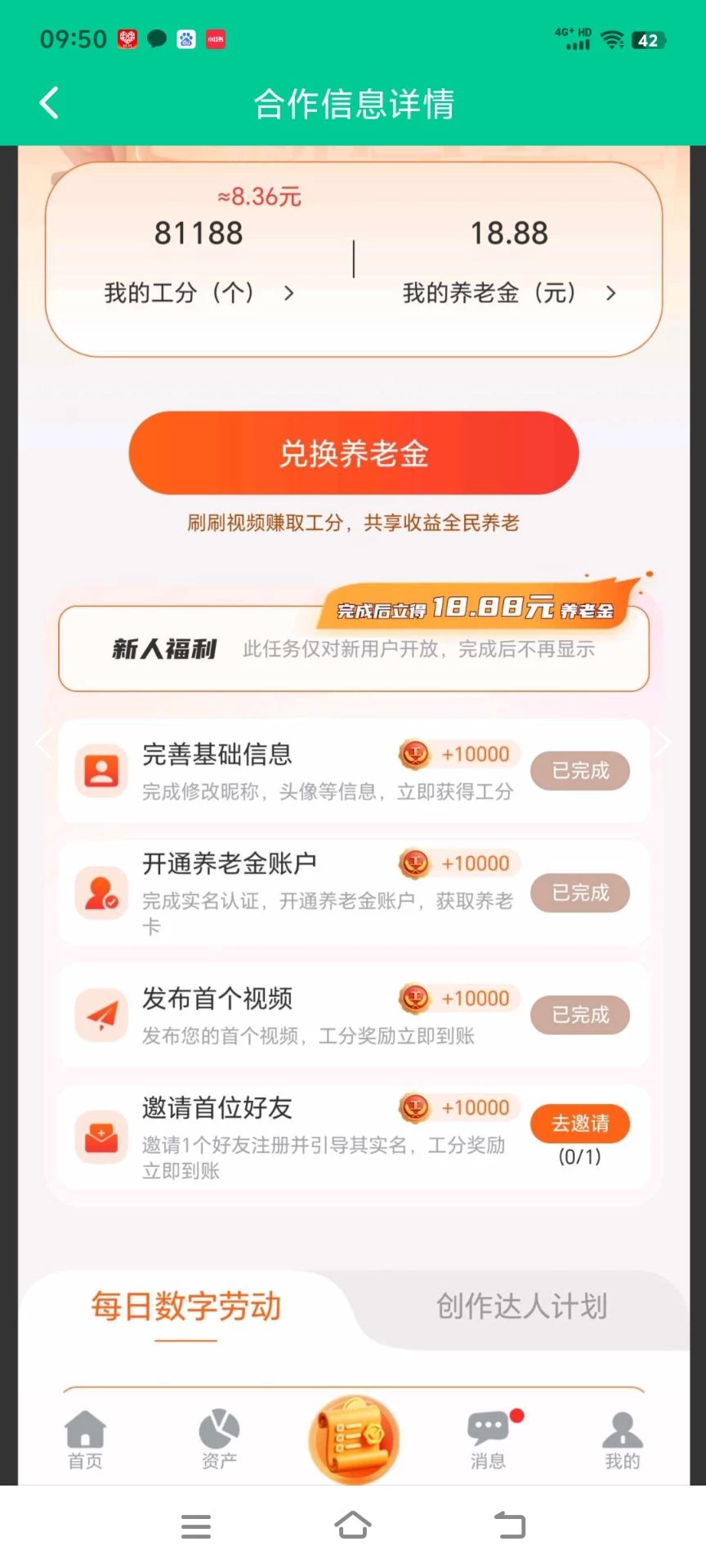Open the 资产 tab
This screenshot has width=706, height=1568.
coord(219,1441)
